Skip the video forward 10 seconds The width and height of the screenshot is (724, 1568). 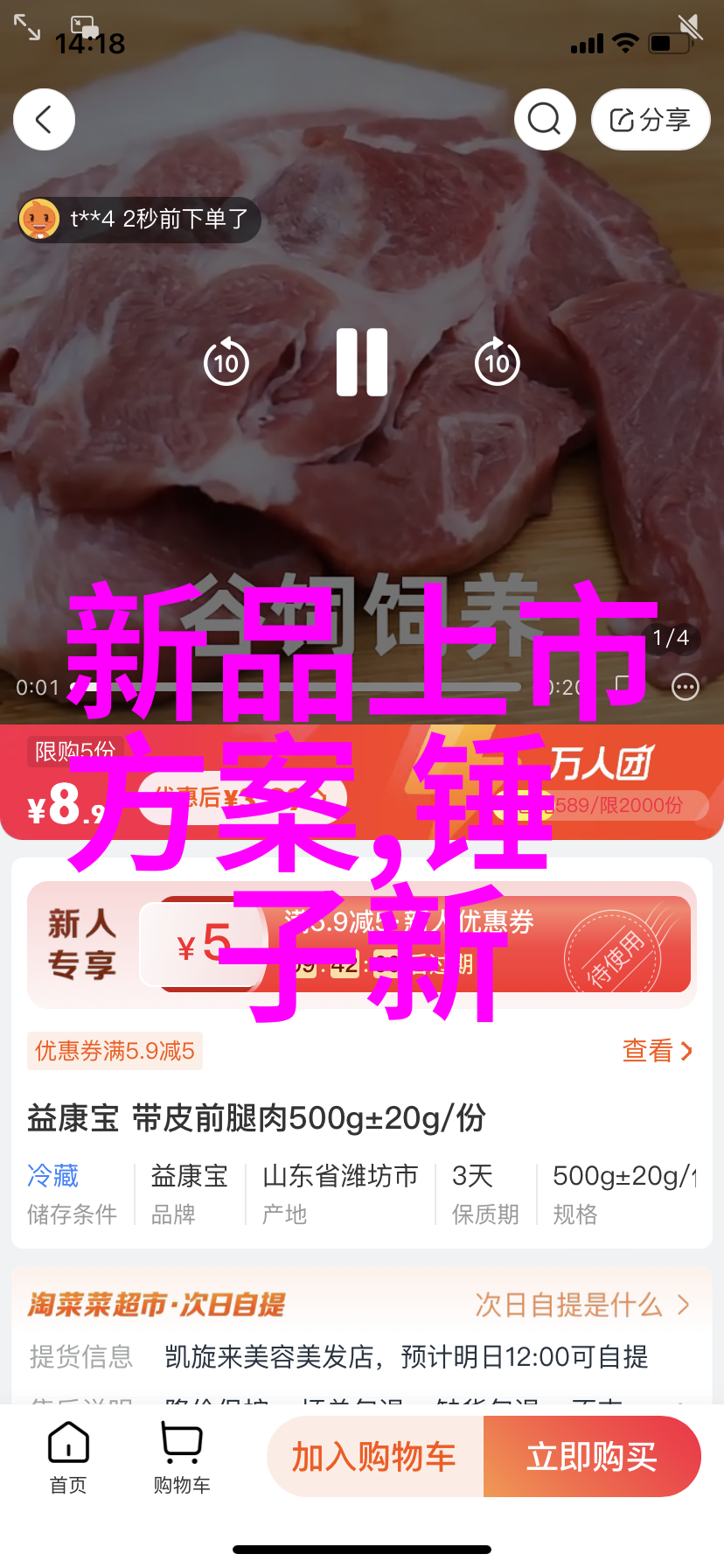tap(497, 362)
